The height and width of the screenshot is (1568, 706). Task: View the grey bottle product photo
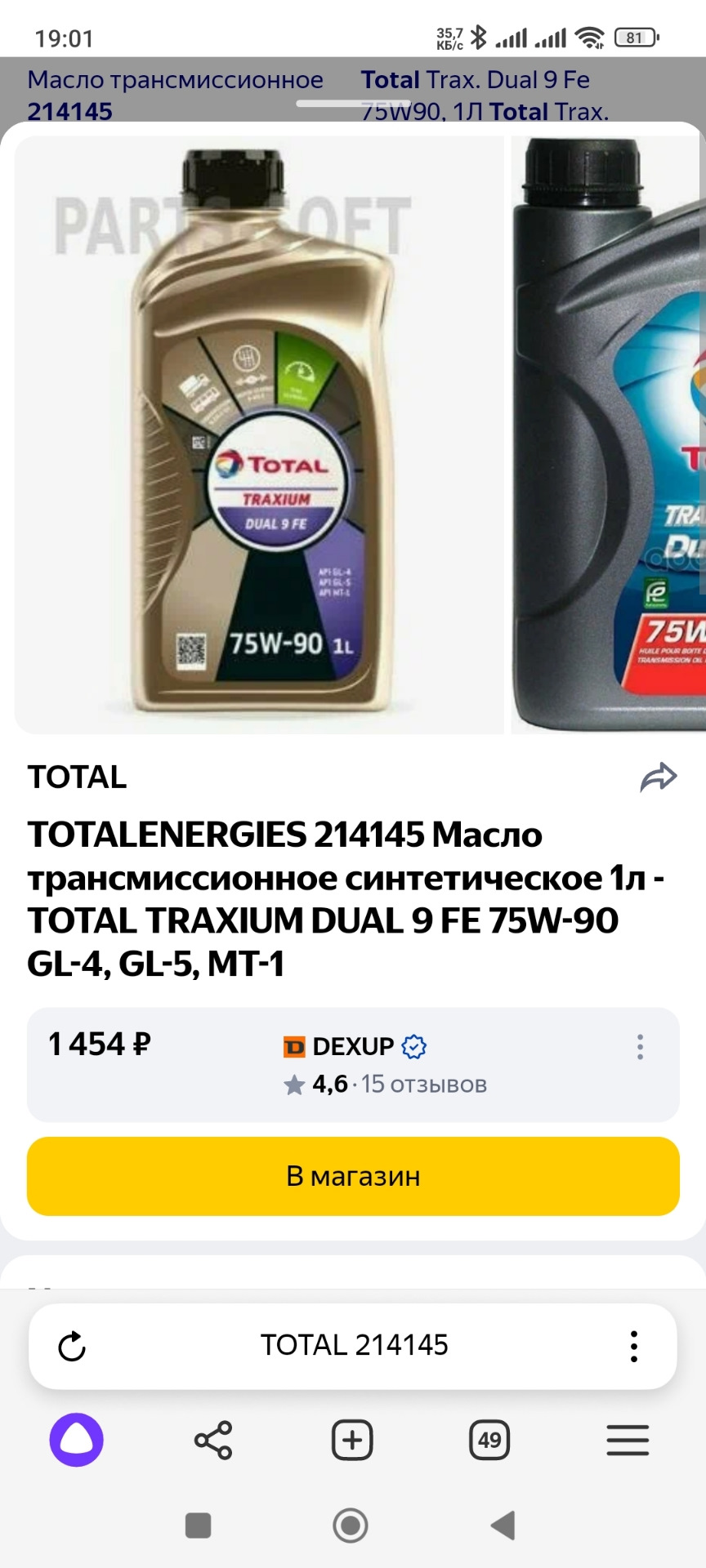tap(608, 434)
